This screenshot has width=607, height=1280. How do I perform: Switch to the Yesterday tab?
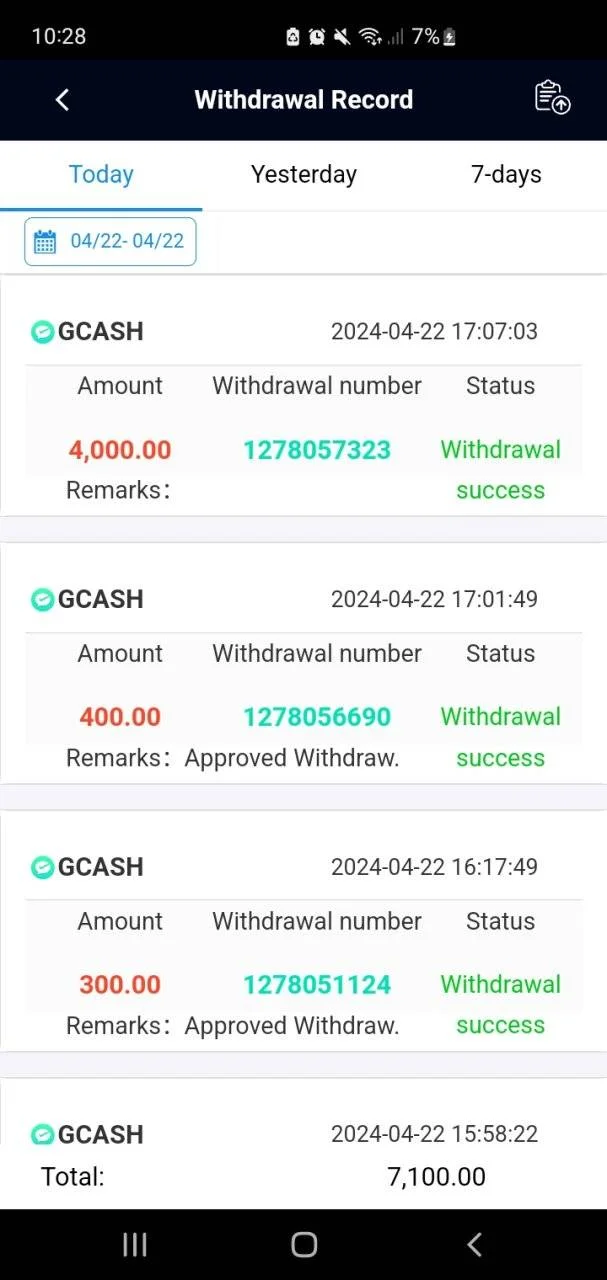tap(303, 174)
